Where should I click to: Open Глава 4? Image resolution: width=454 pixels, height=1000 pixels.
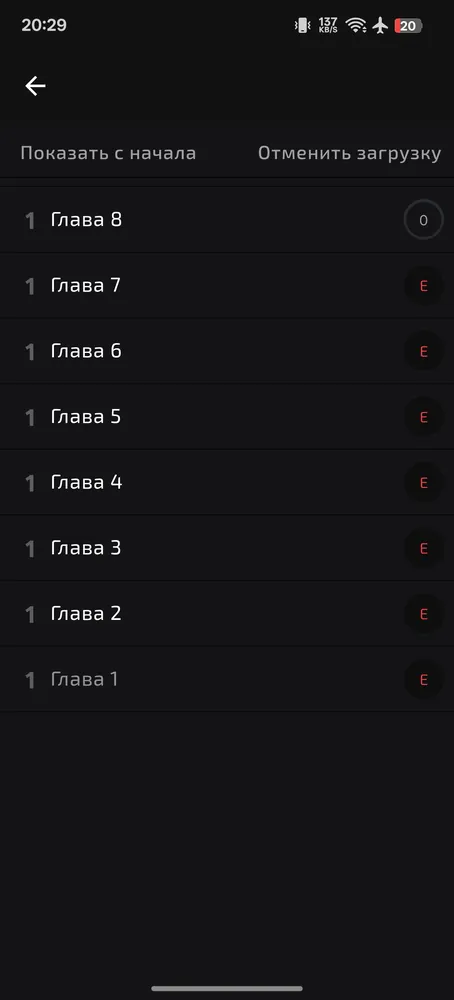click(x=227, y=483)
